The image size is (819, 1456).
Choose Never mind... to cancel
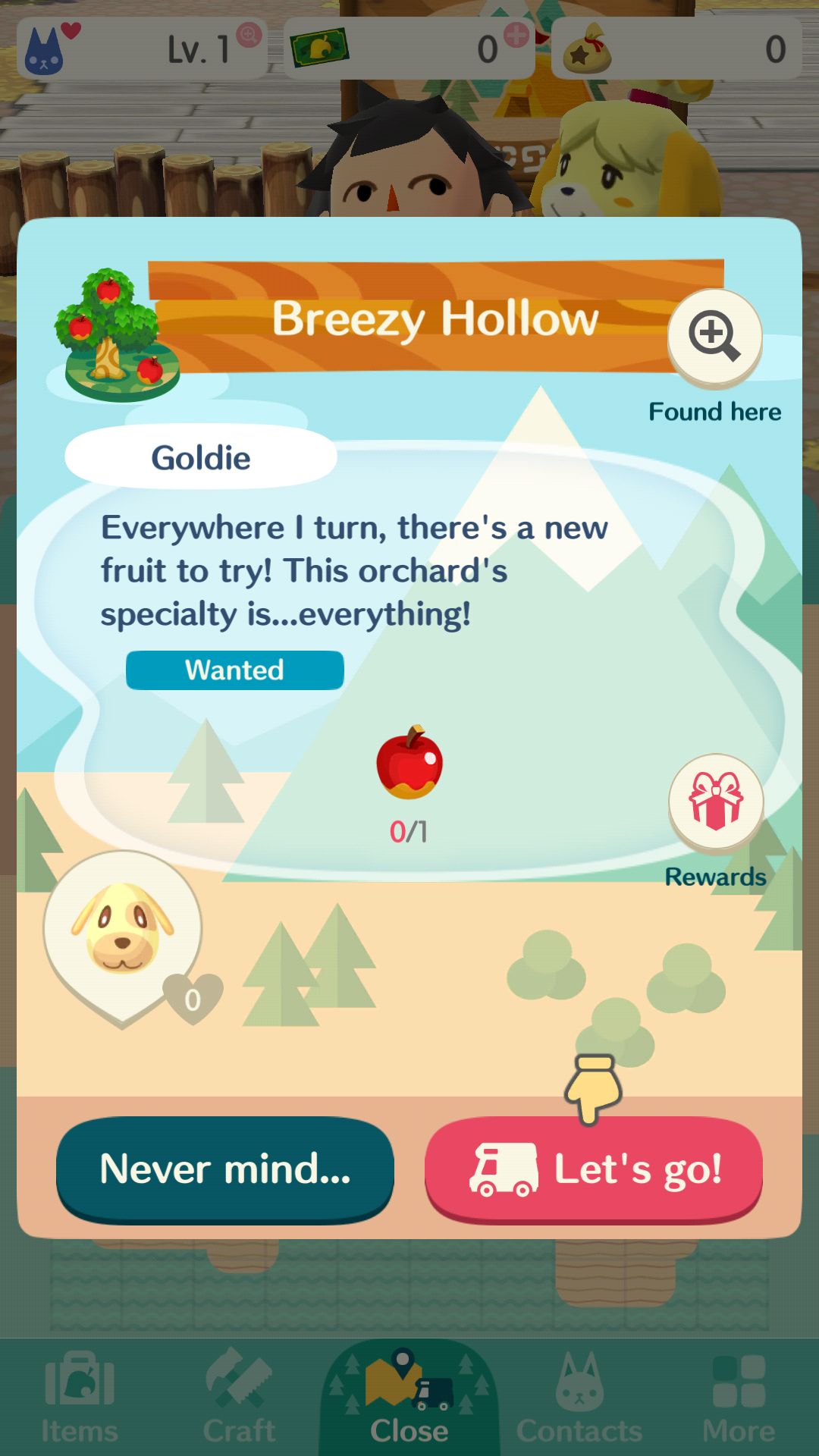[225, 1169]
